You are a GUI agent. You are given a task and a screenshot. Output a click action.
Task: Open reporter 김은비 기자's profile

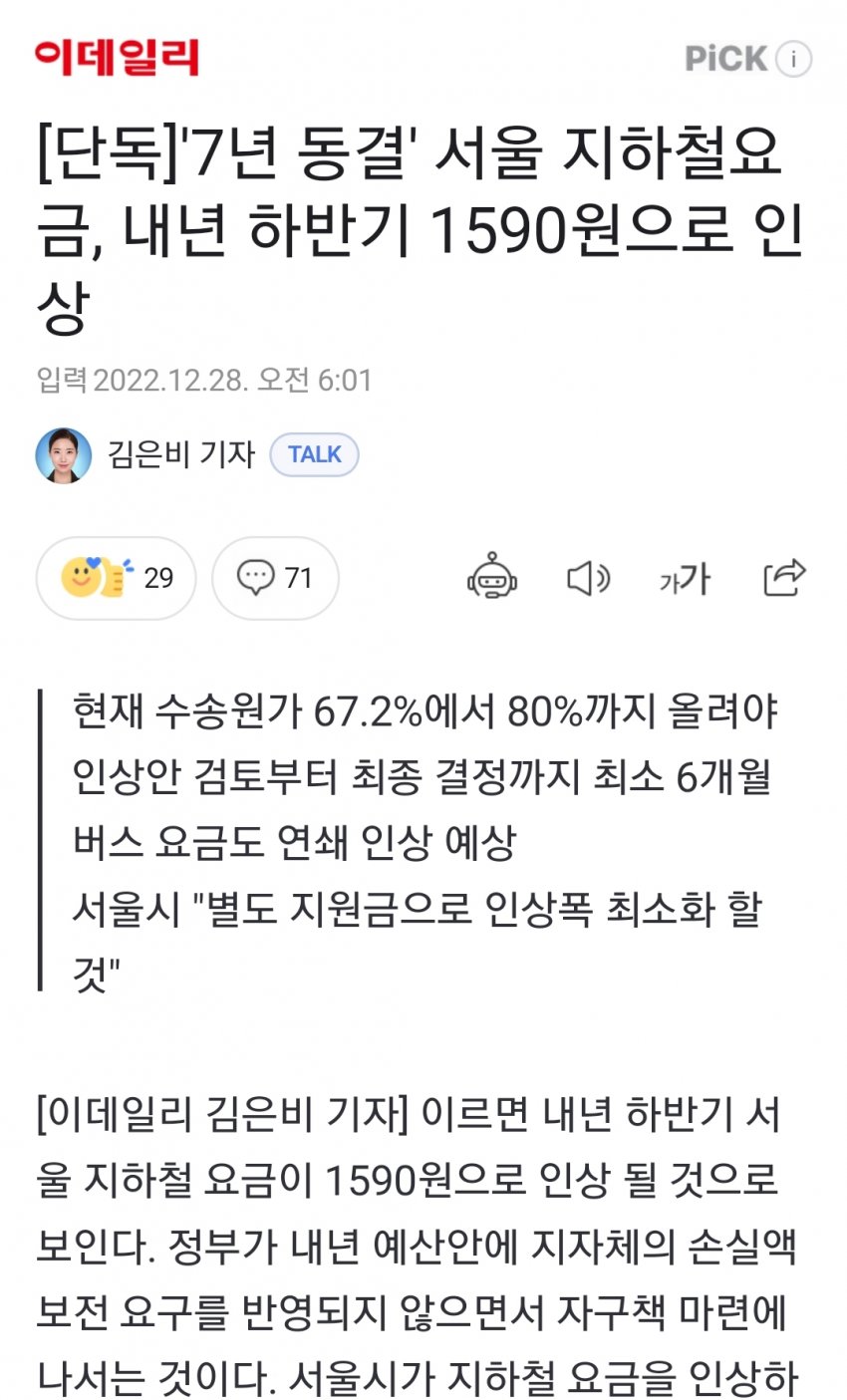click(181, 455)
